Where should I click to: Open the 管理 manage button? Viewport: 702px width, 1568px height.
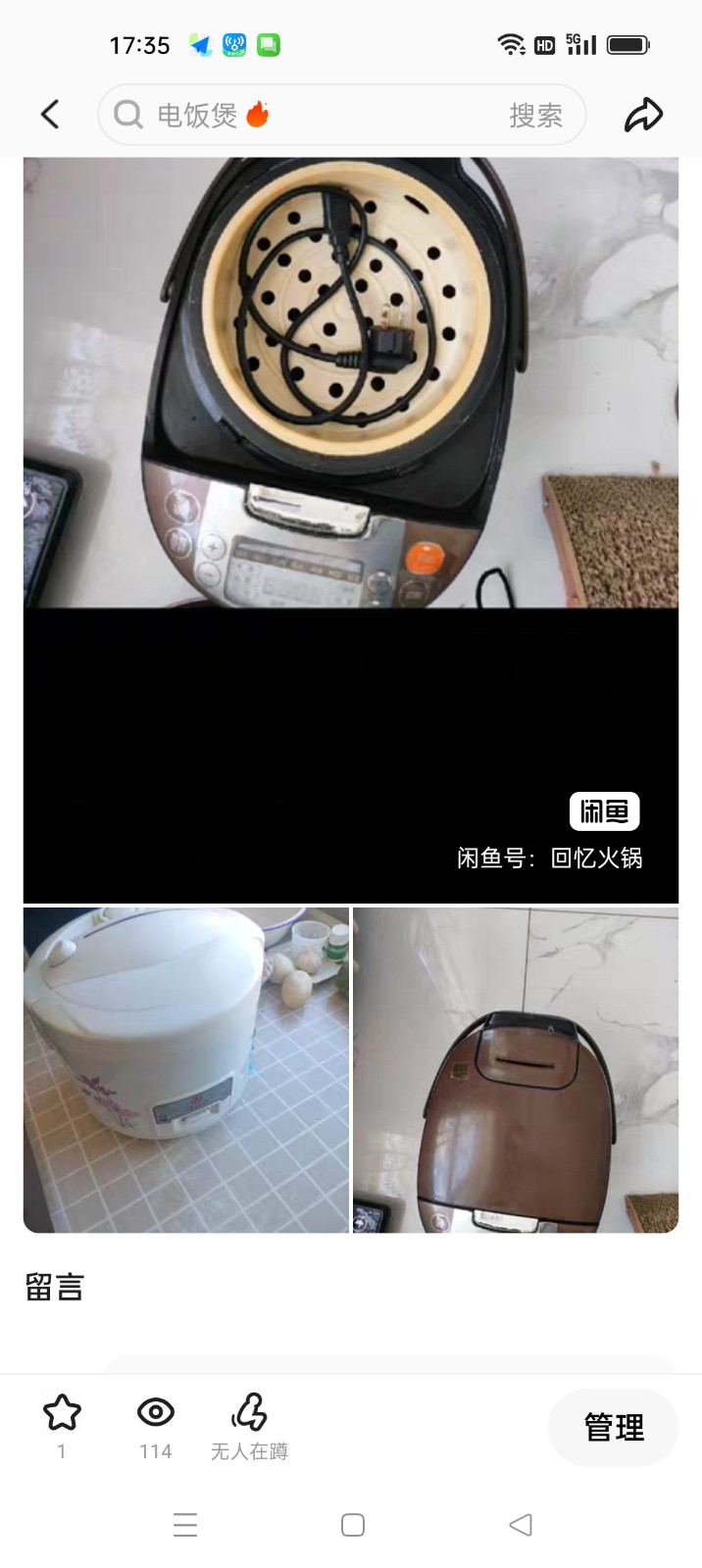(613, 1427)
